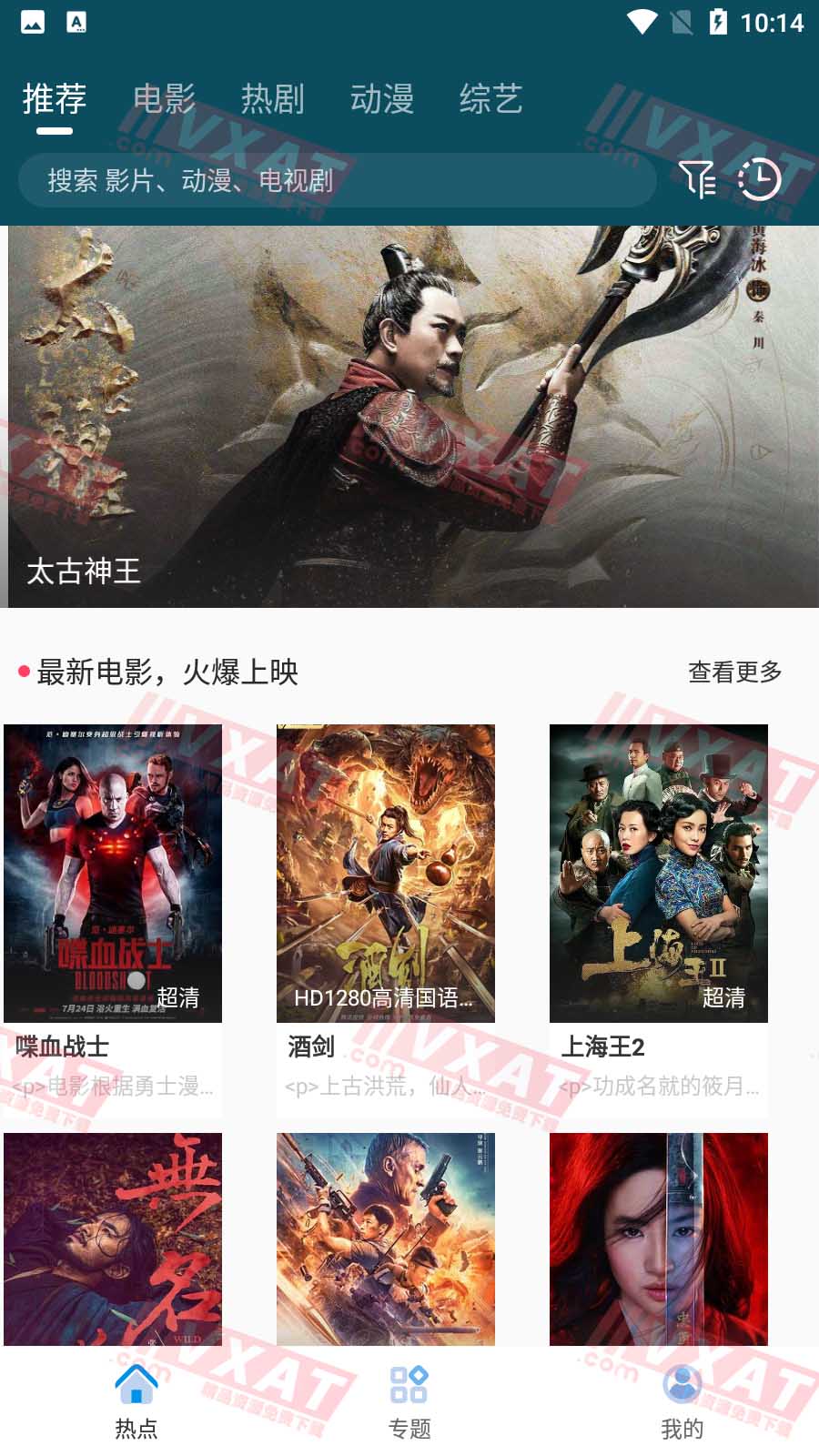
Task: Open 查看更多 to see more new movies
Action: [x=733, y=673]
